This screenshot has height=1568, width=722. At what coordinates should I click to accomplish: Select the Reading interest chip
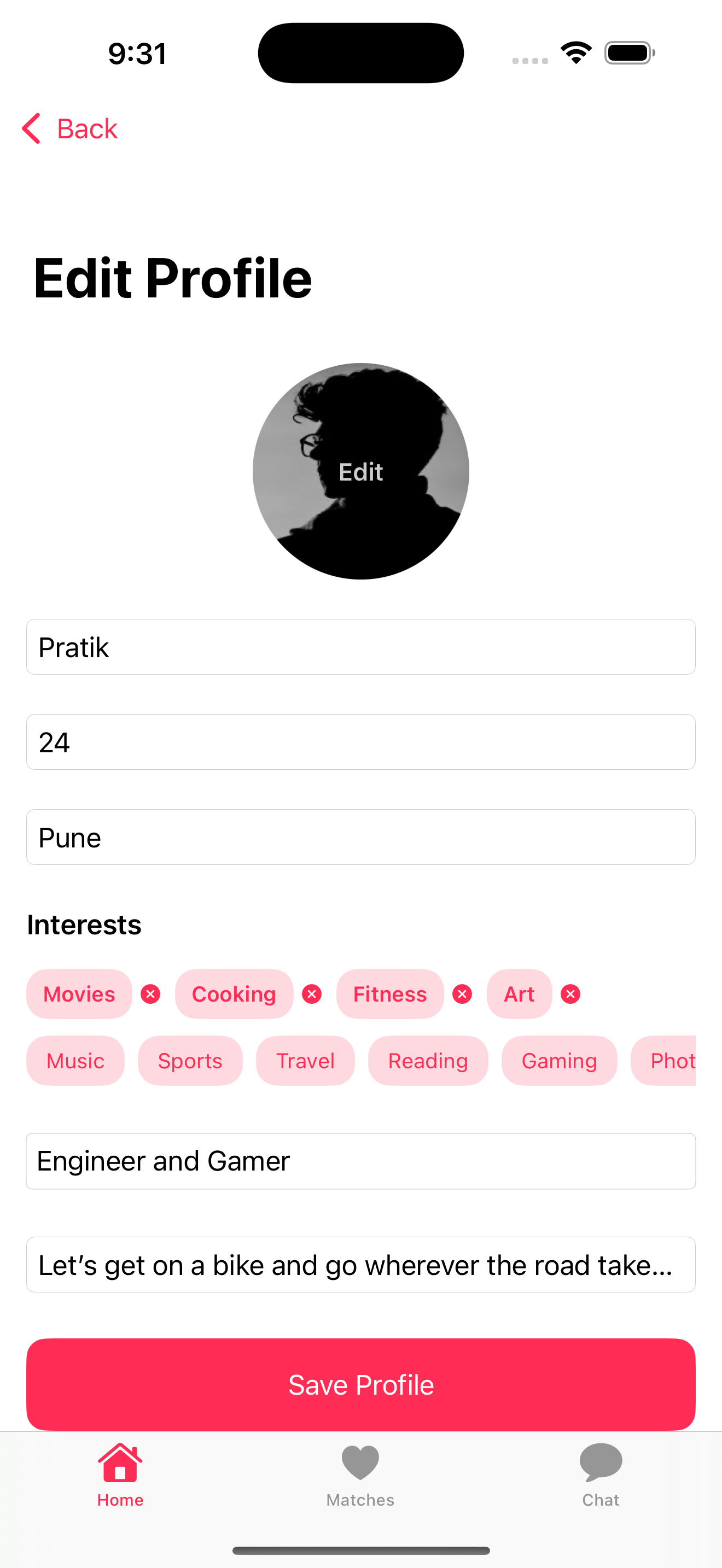pos(427,1060)
